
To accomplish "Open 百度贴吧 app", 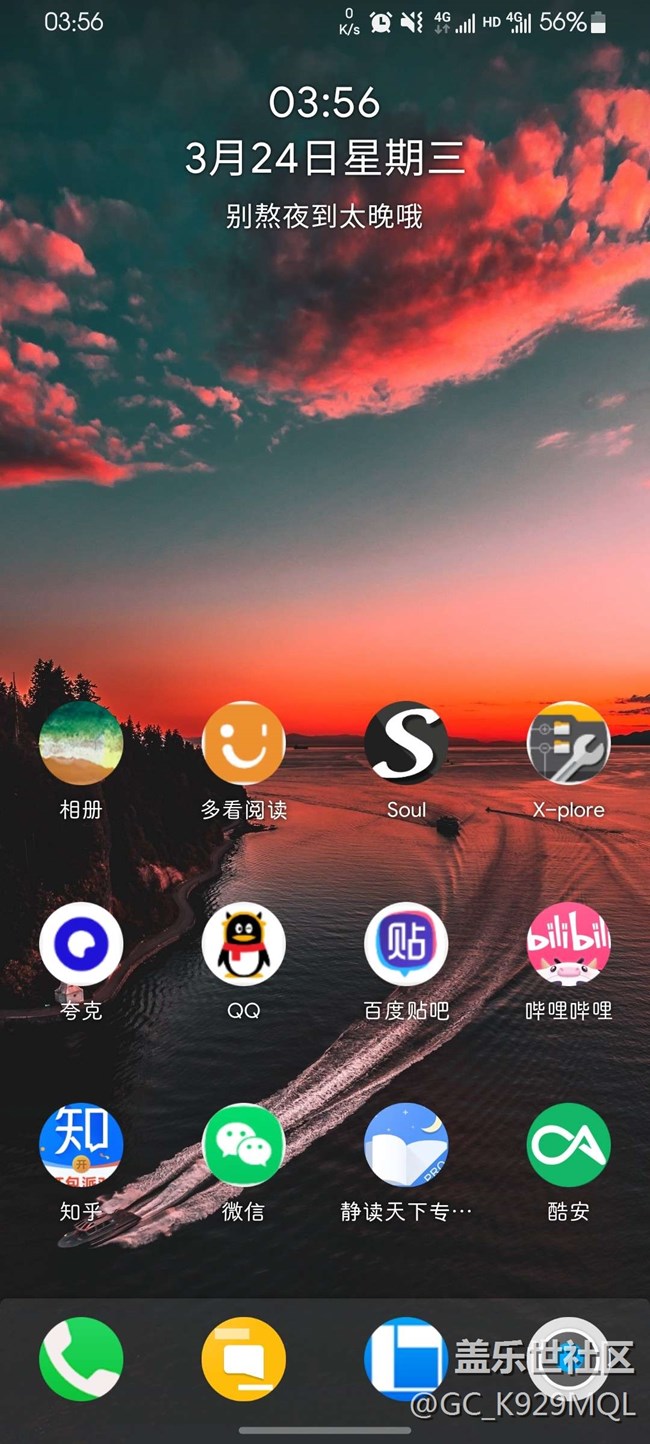I will 406,944.
